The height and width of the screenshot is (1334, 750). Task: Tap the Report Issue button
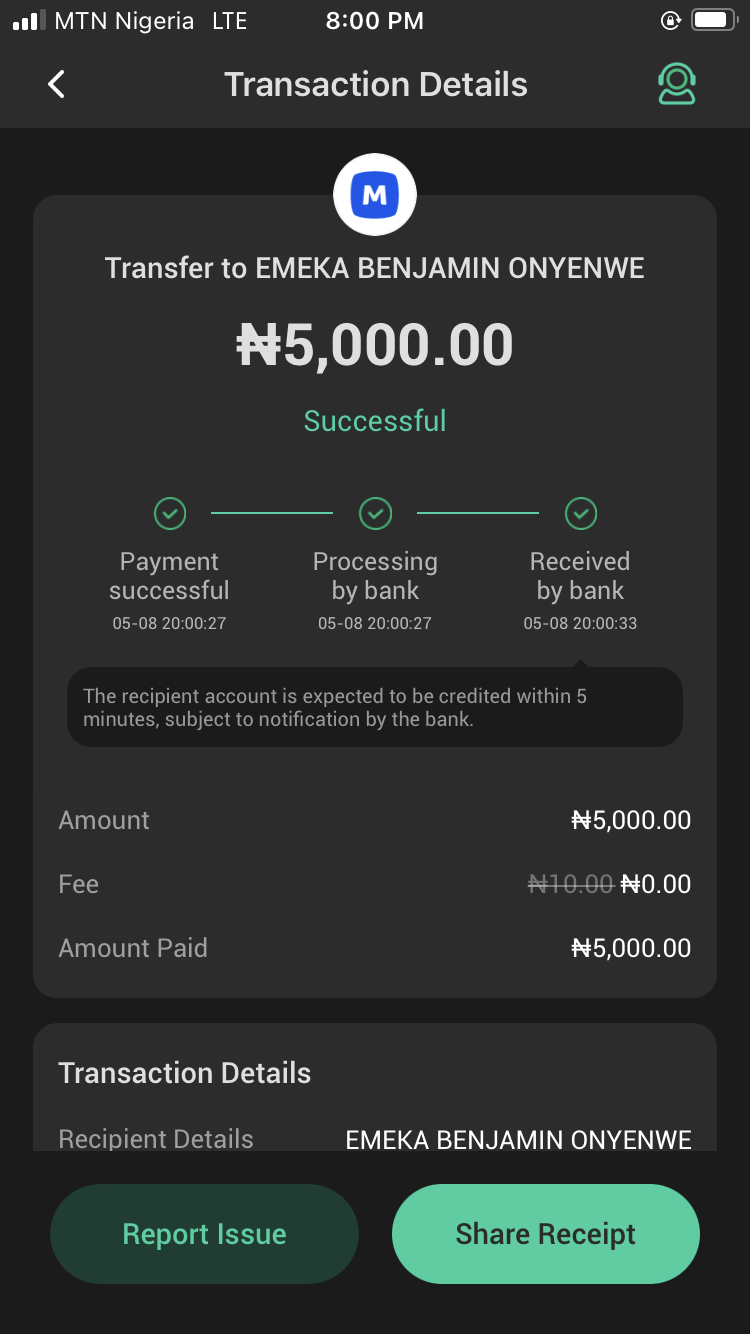pyautogui.click(x=204, y=1234)
